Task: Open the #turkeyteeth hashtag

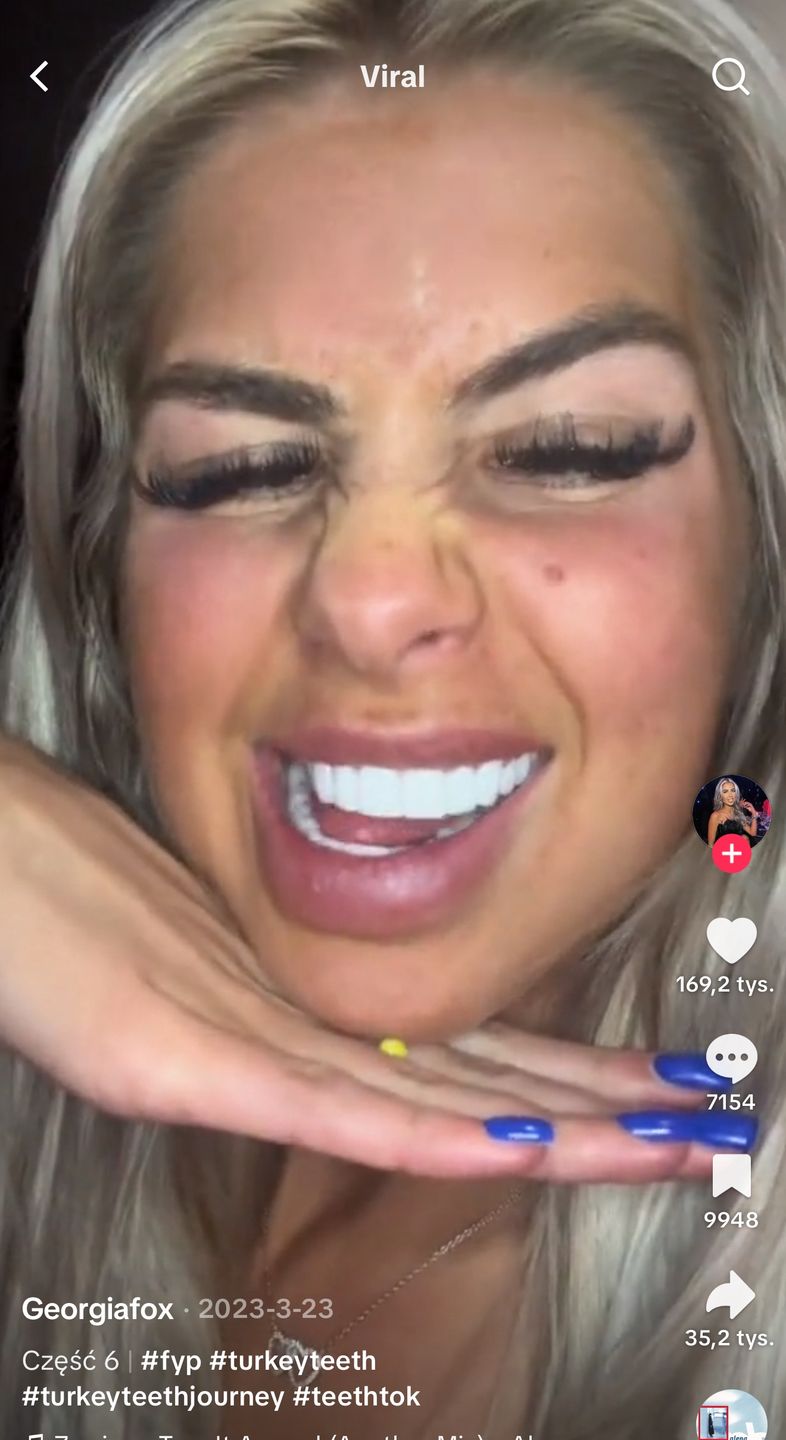Action: pyautogui.click(x=292, y=1361)
